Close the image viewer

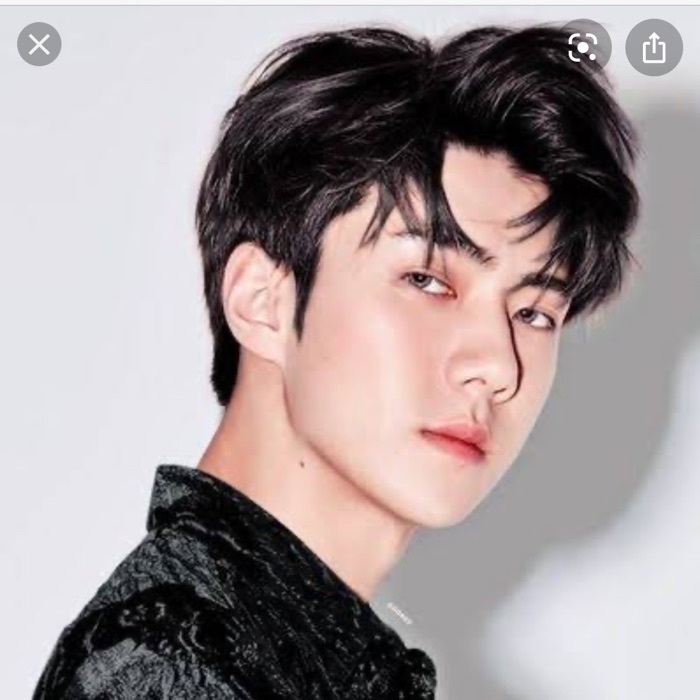[x=39, y=44]
